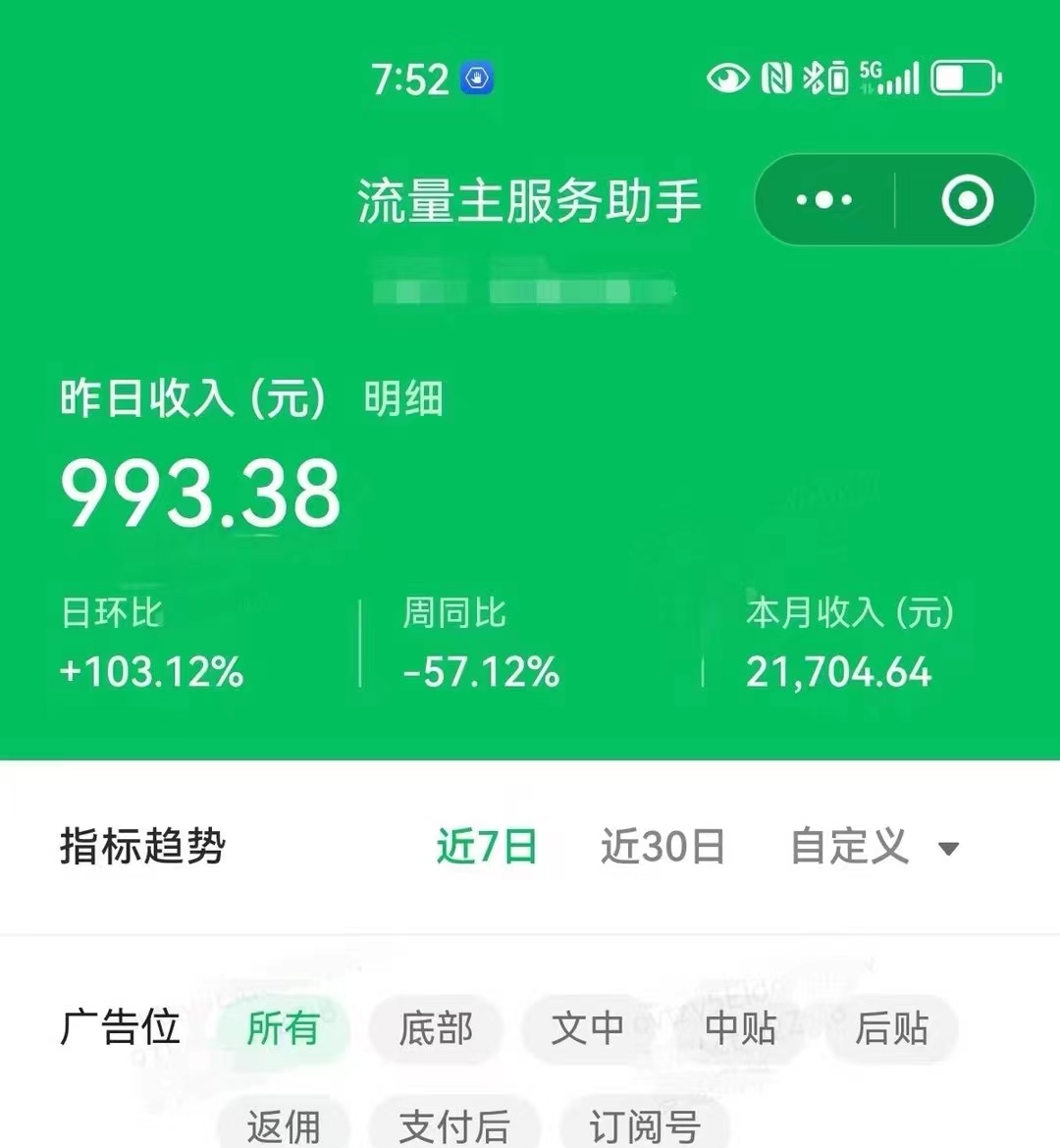The image size is (1060, 1148).
Task: Filter by the 订阅号 chip
Action: (x=645, y=1126)
